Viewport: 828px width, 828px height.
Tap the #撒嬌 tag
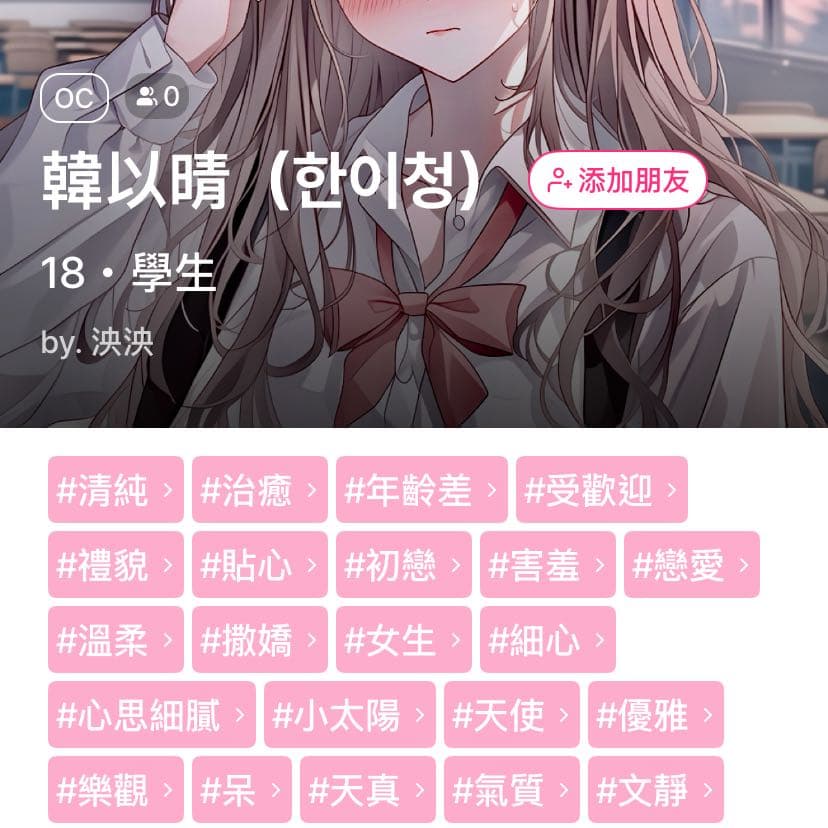coord(259,640)
